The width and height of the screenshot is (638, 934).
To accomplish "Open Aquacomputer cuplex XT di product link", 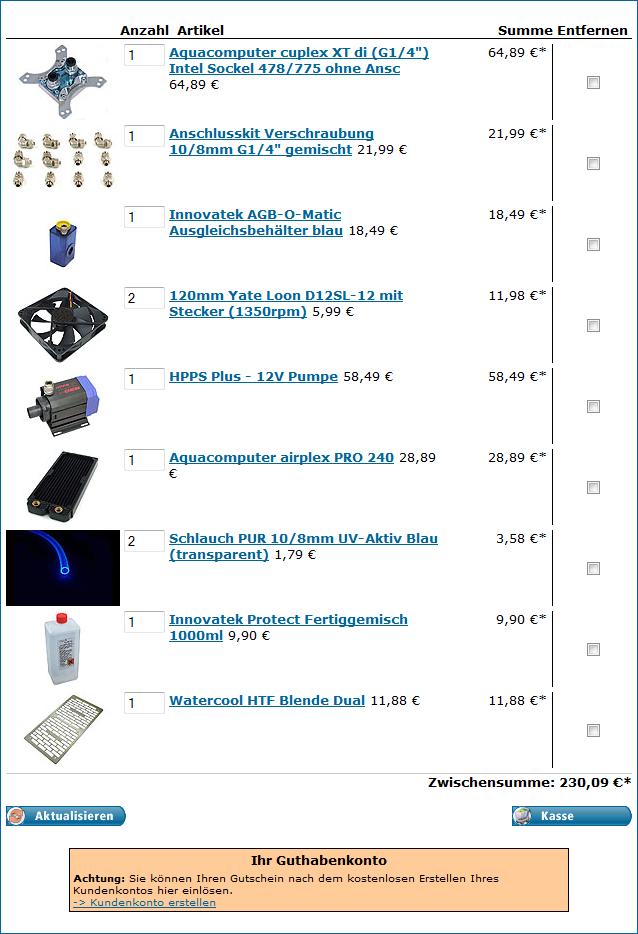I will pos(298,52).
